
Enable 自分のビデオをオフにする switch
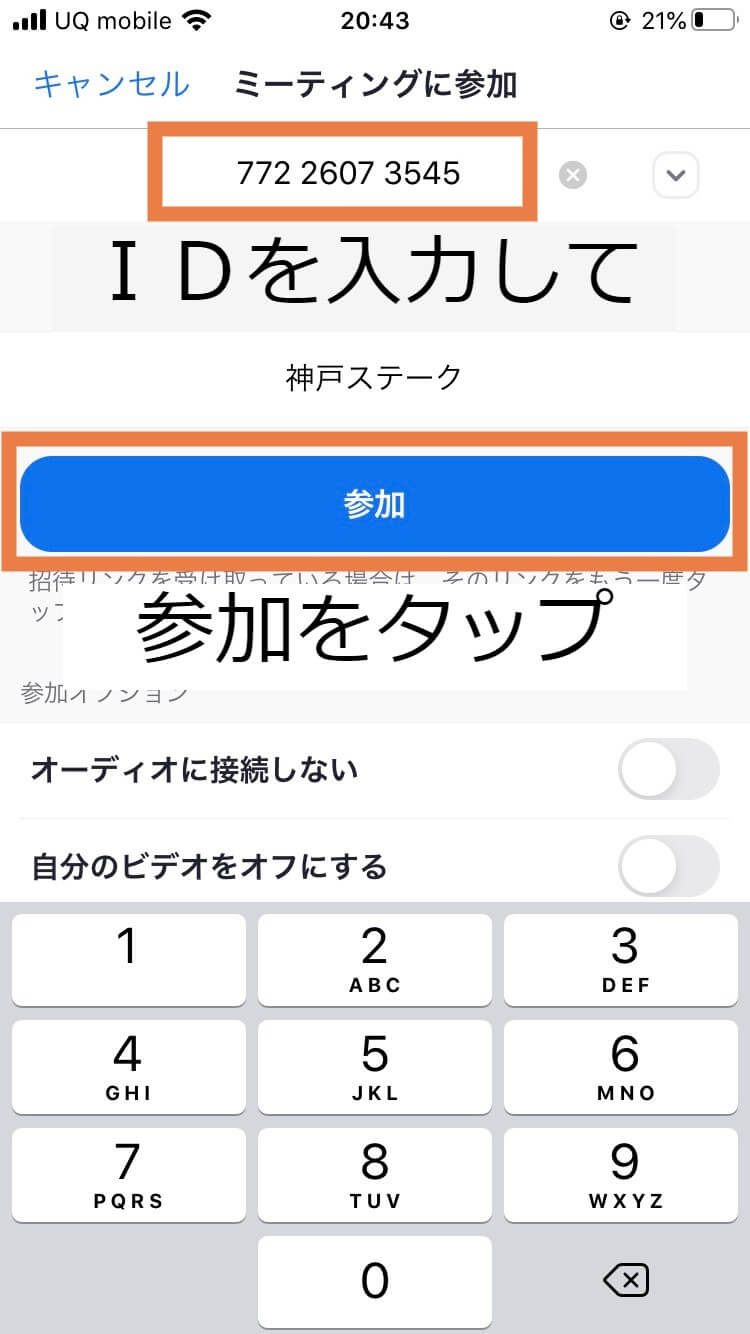[x=668, y=865]
